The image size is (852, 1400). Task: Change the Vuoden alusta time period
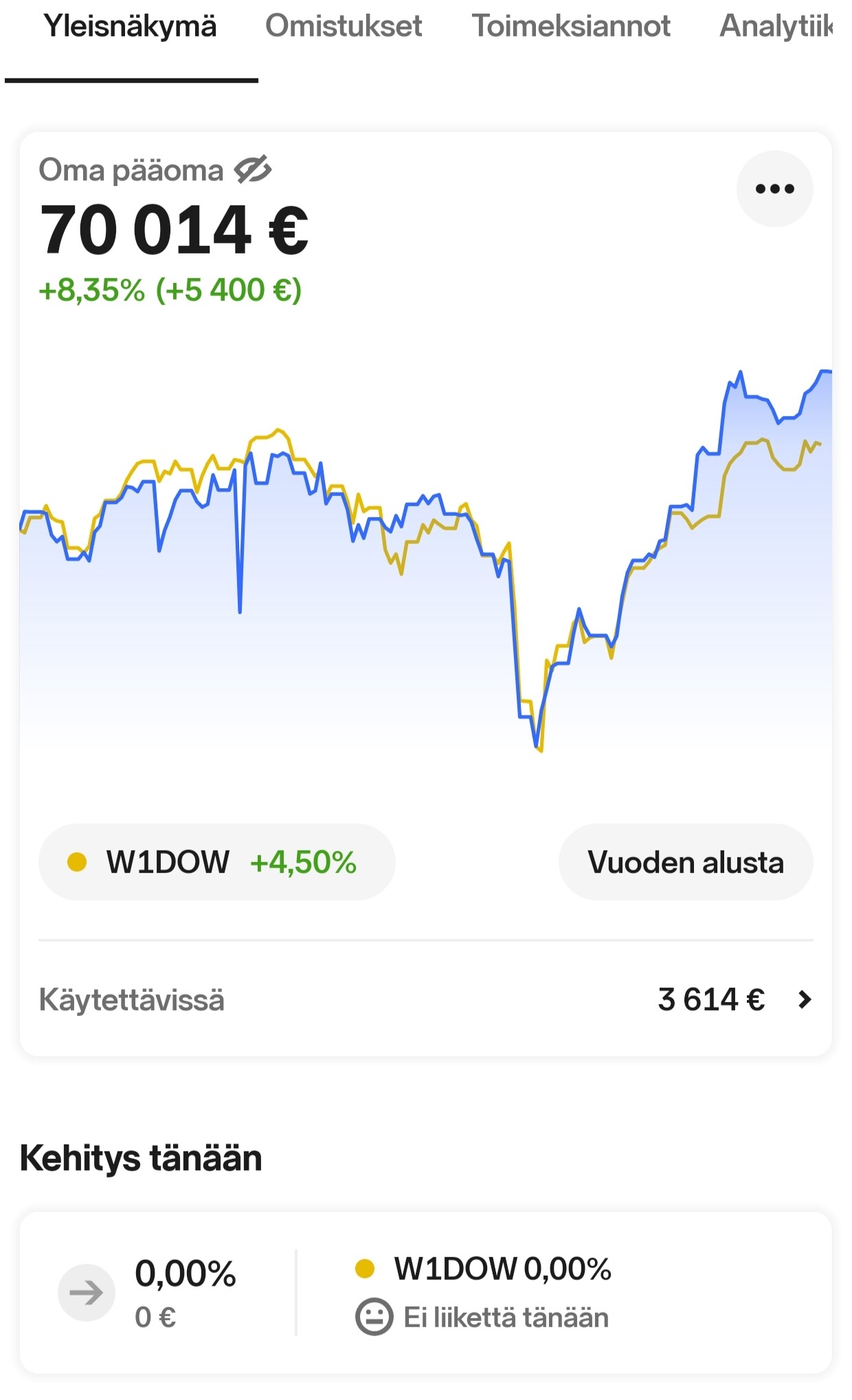tap(686, 862)
